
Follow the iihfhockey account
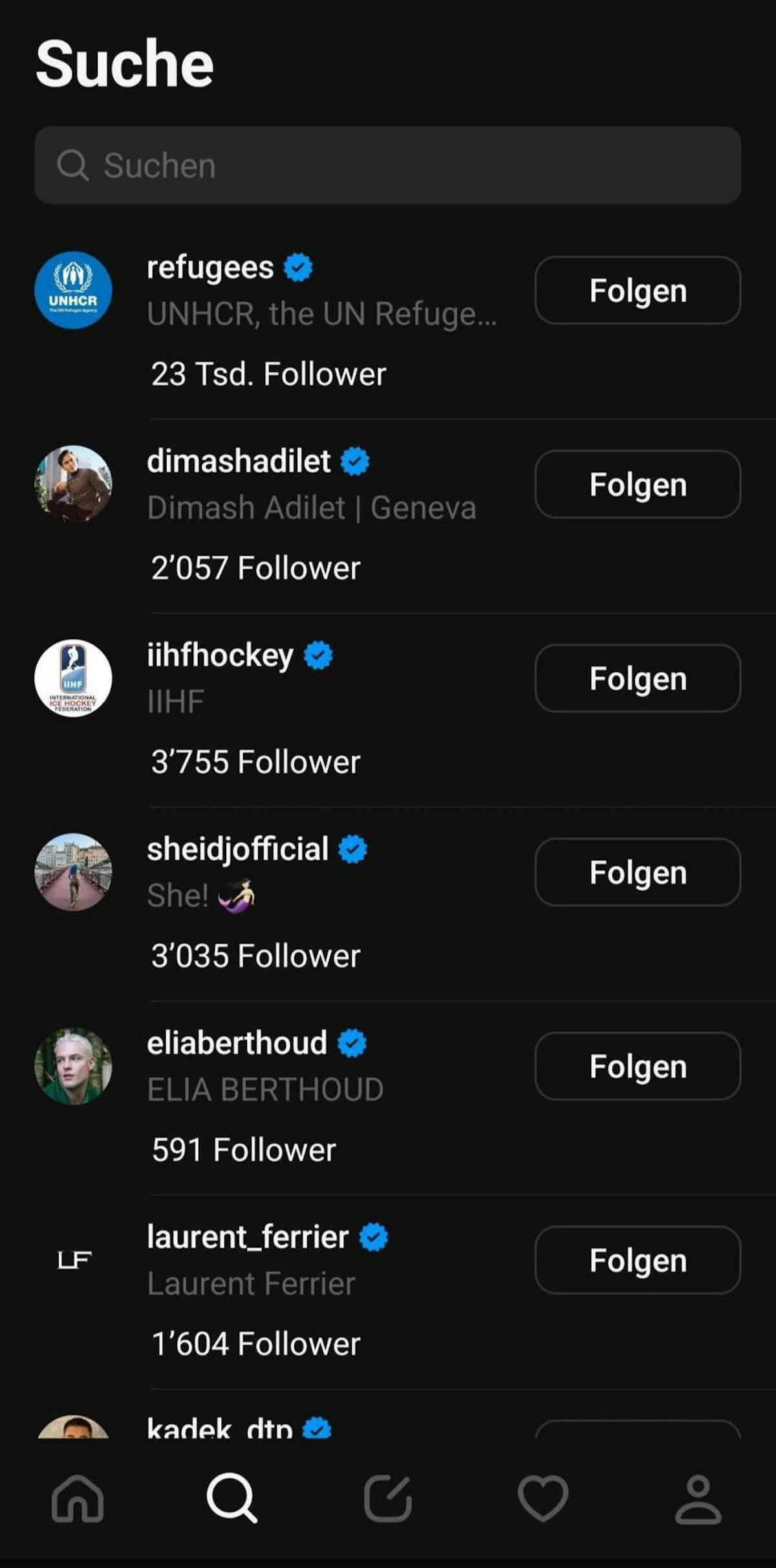click(x=638, y=679)
